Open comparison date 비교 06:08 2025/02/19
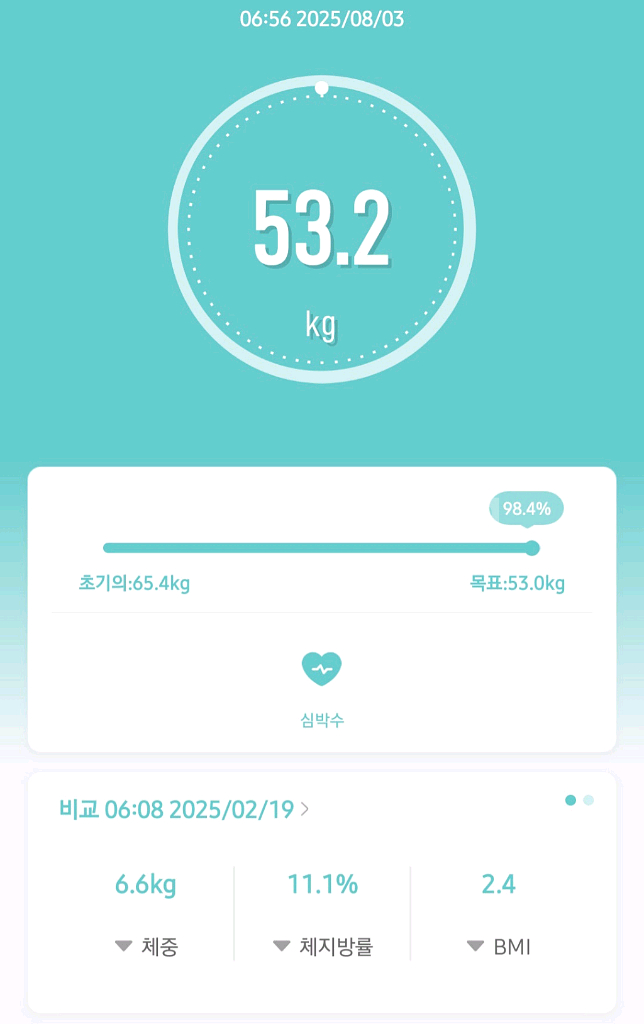 [184, 810]
